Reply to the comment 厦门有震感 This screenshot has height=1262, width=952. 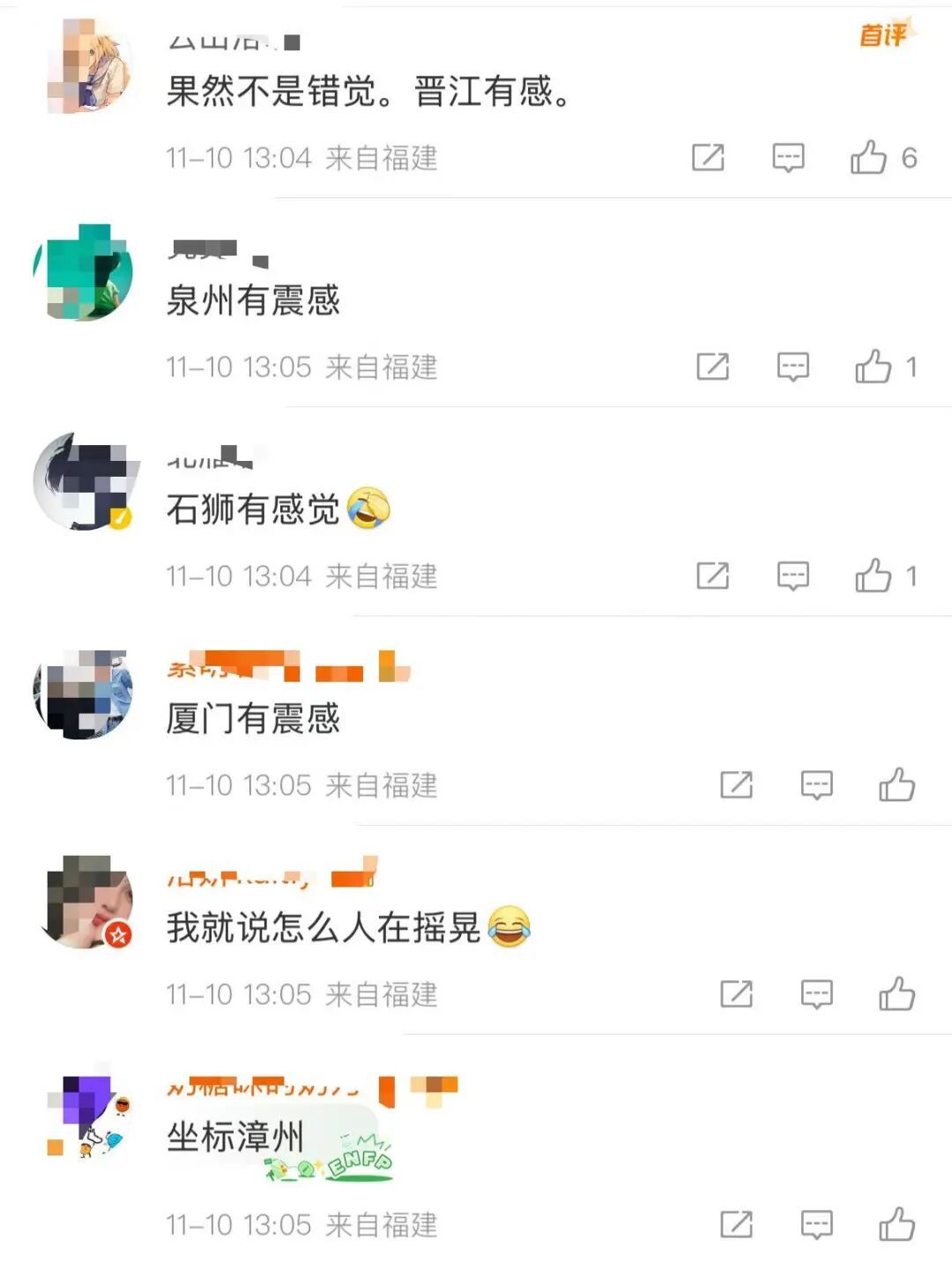coord(816,784)
